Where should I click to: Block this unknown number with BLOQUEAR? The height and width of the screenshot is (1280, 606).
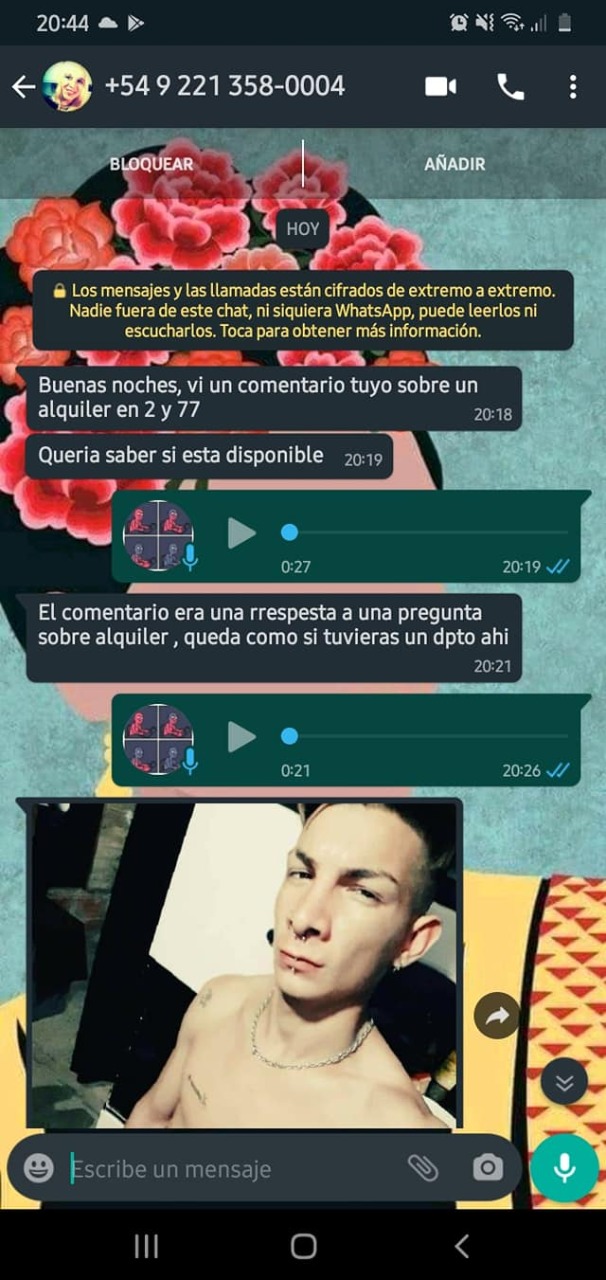151,164
